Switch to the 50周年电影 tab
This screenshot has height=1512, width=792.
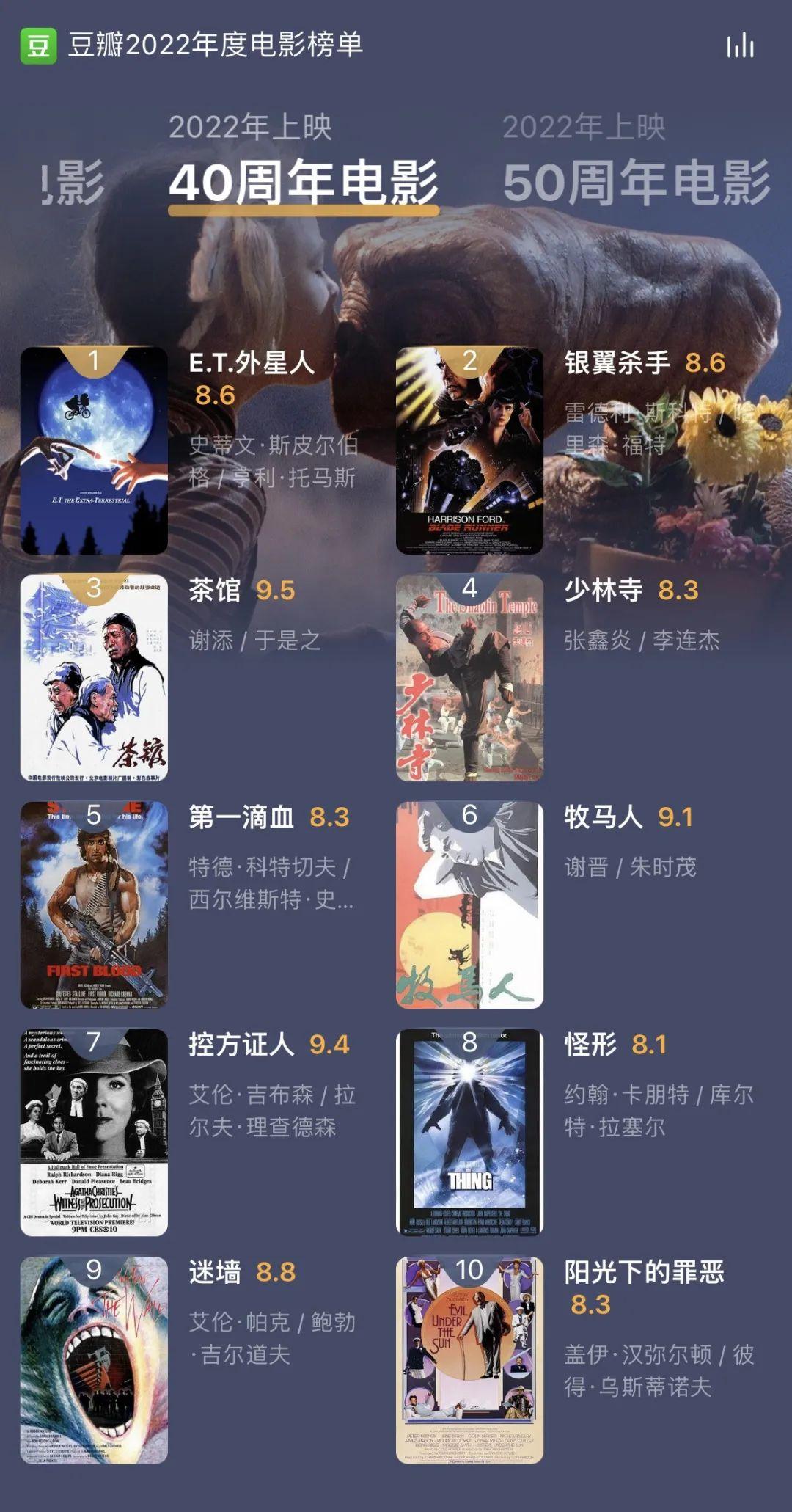tap(636, 181)
